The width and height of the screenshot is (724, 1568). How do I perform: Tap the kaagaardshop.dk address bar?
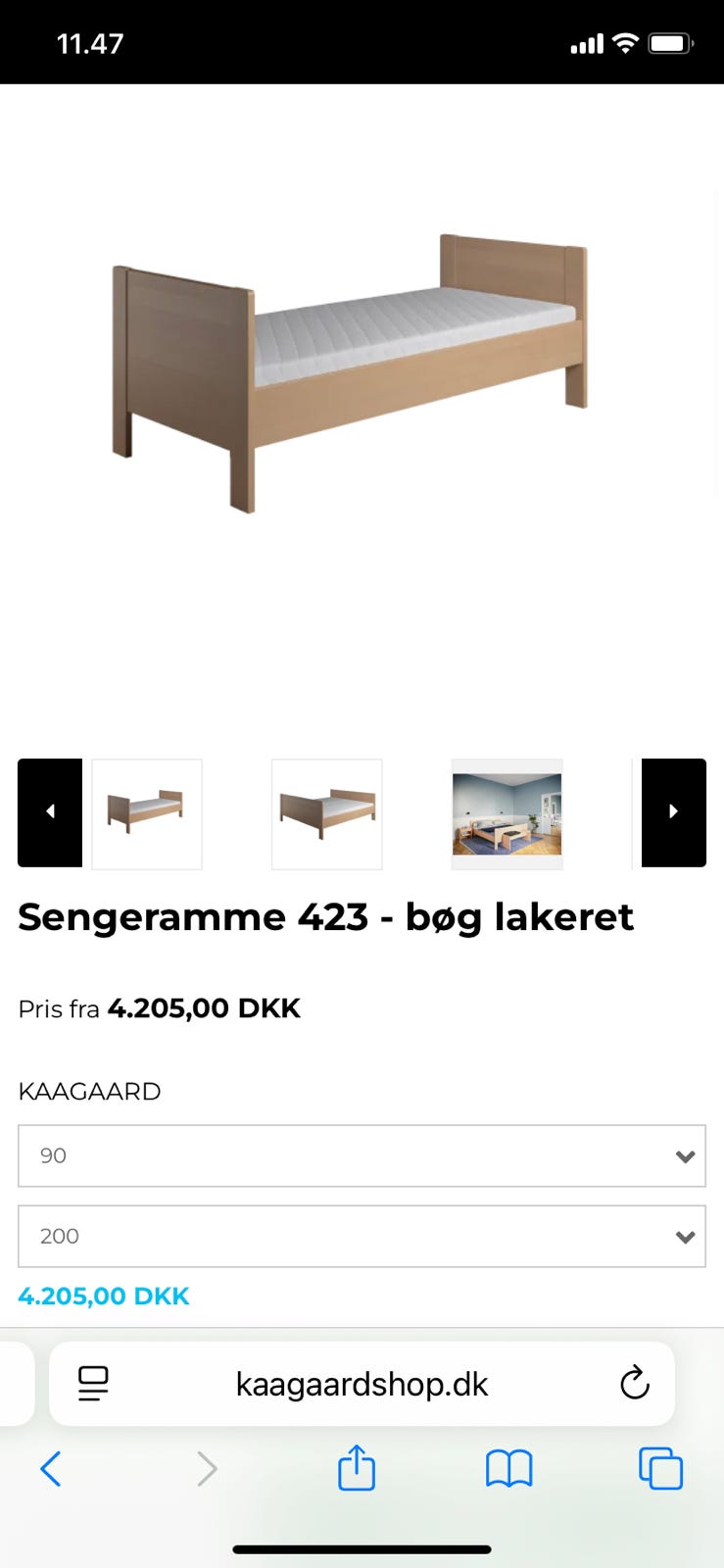coord(362,1384)
